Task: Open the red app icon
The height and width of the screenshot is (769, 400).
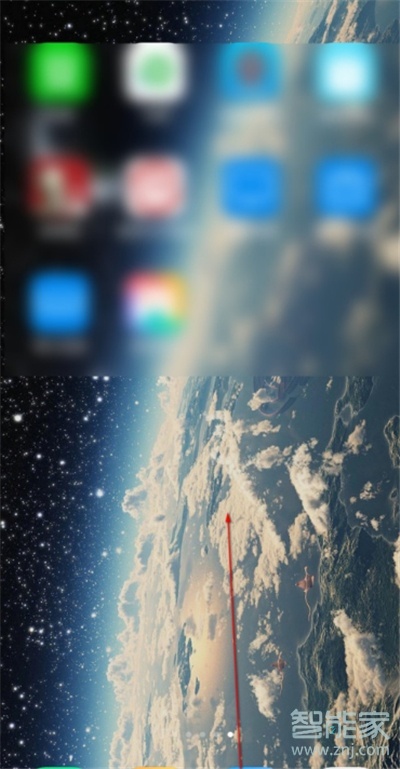Action: tap(60, 187)
